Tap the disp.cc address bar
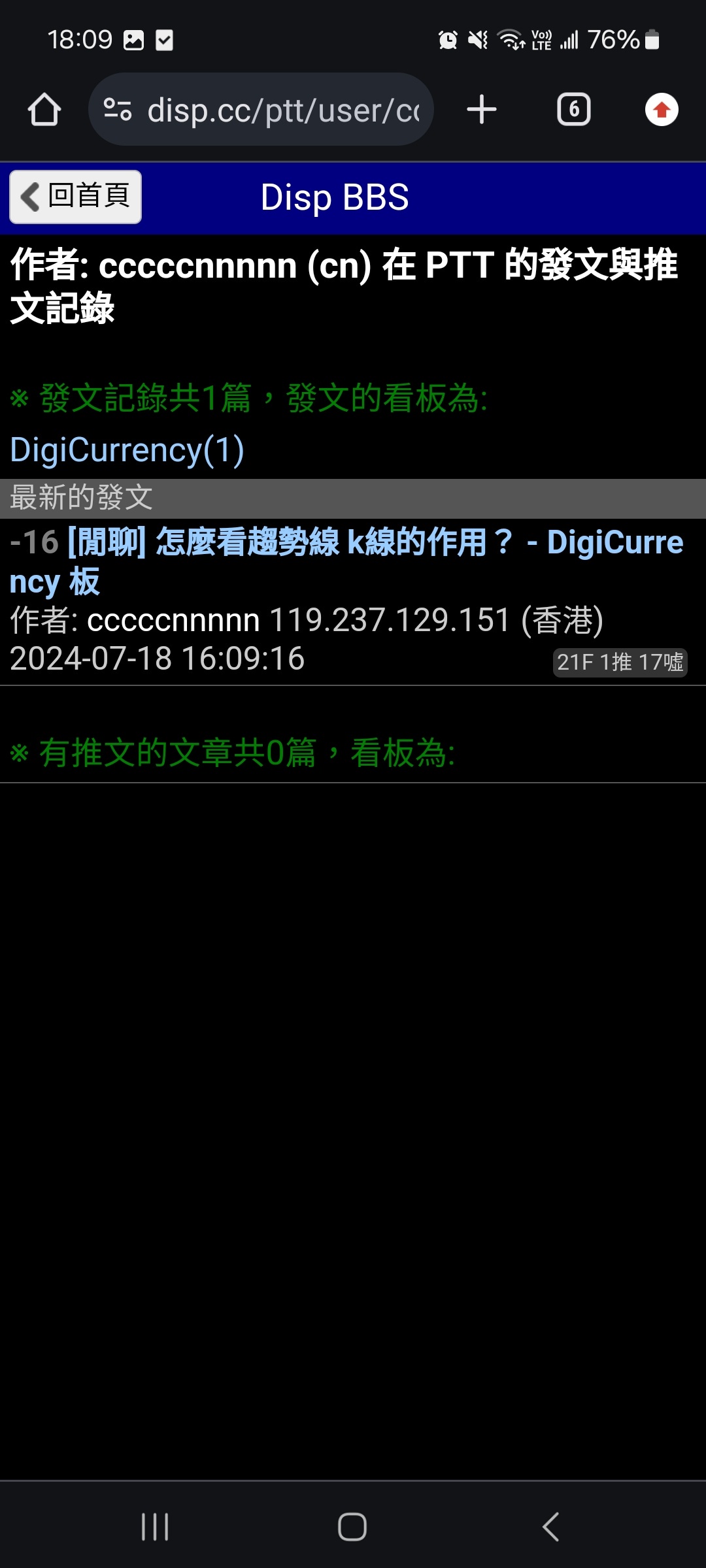Screen dimensions: 706x1568 261,109
